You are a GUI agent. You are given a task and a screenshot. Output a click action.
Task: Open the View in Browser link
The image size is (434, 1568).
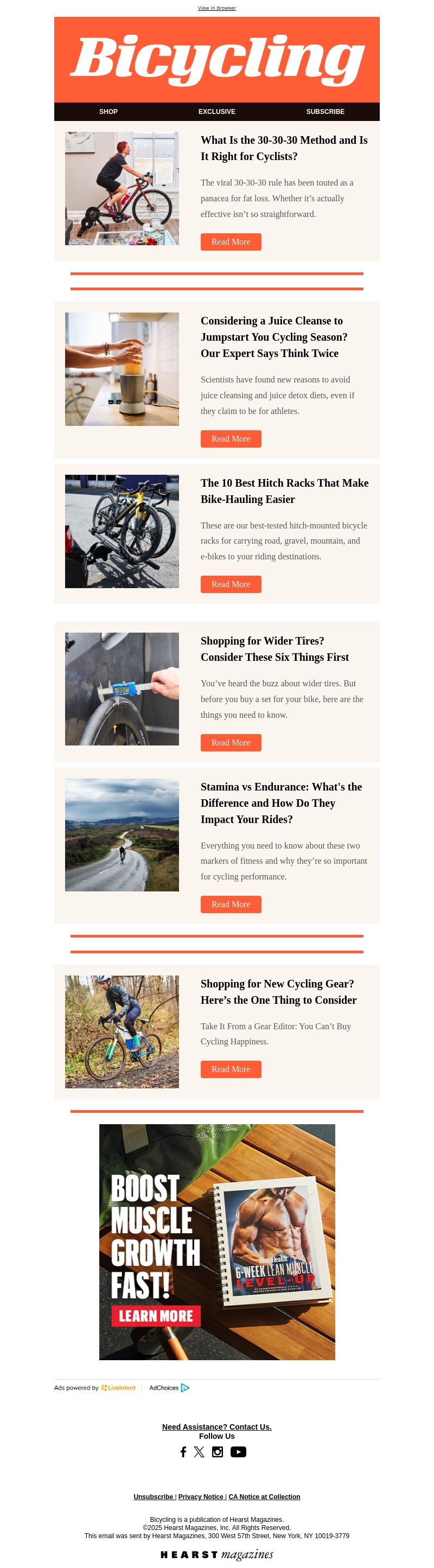[216, 8]
